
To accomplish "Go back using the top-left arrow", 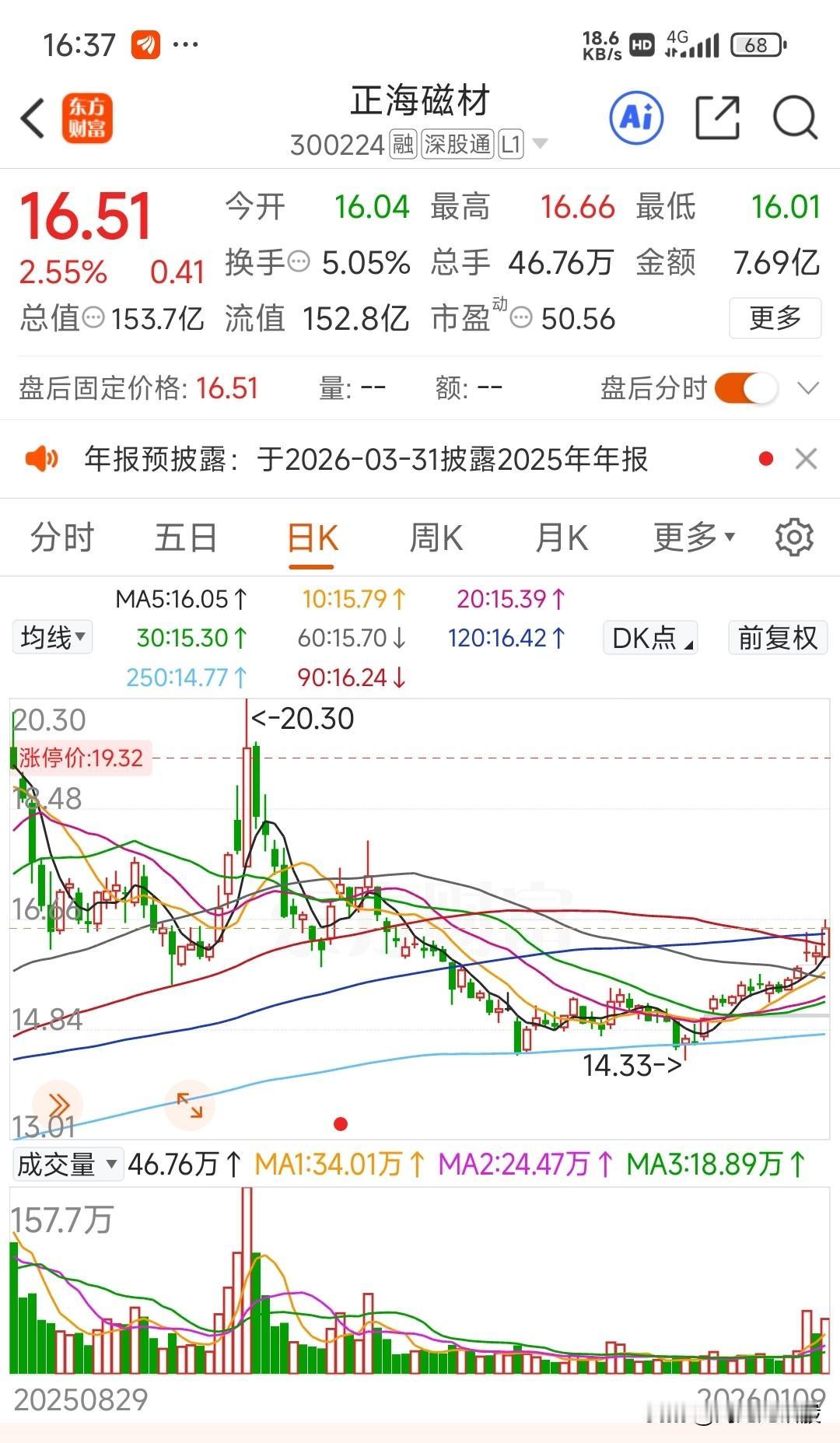I will (x=33, y=118).
